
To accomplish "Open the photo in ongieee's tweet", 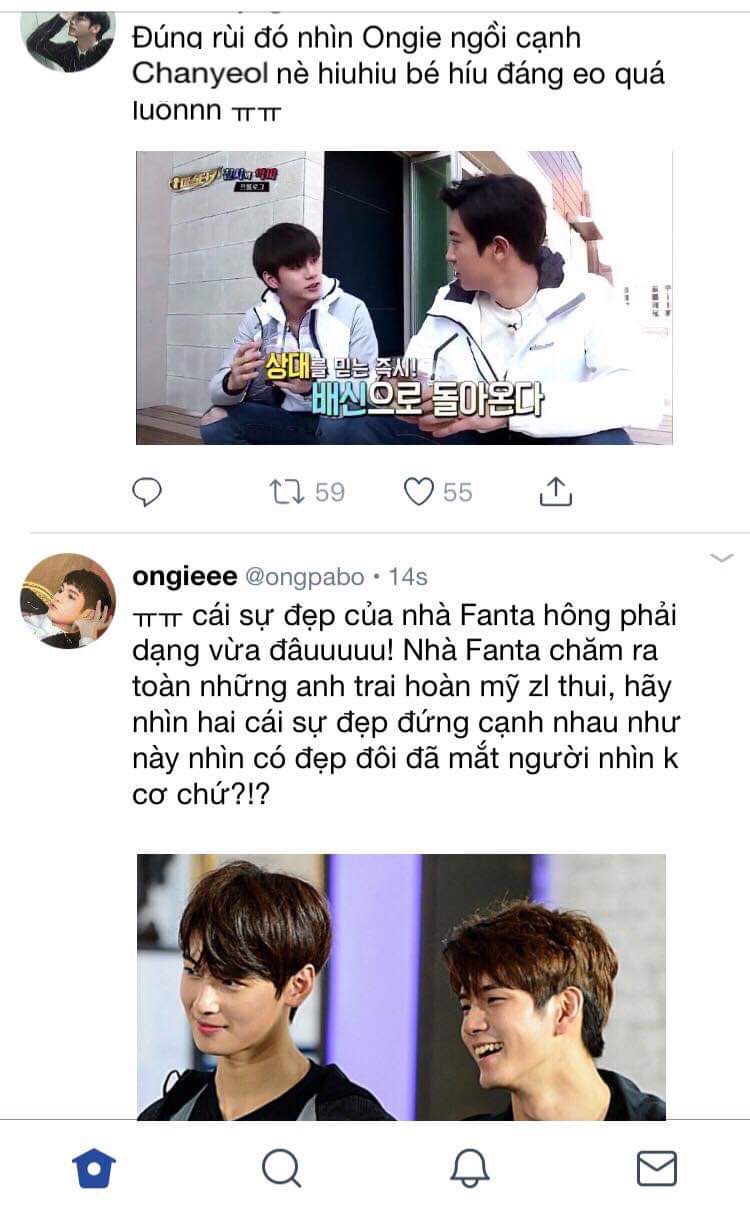I will 401,986.
